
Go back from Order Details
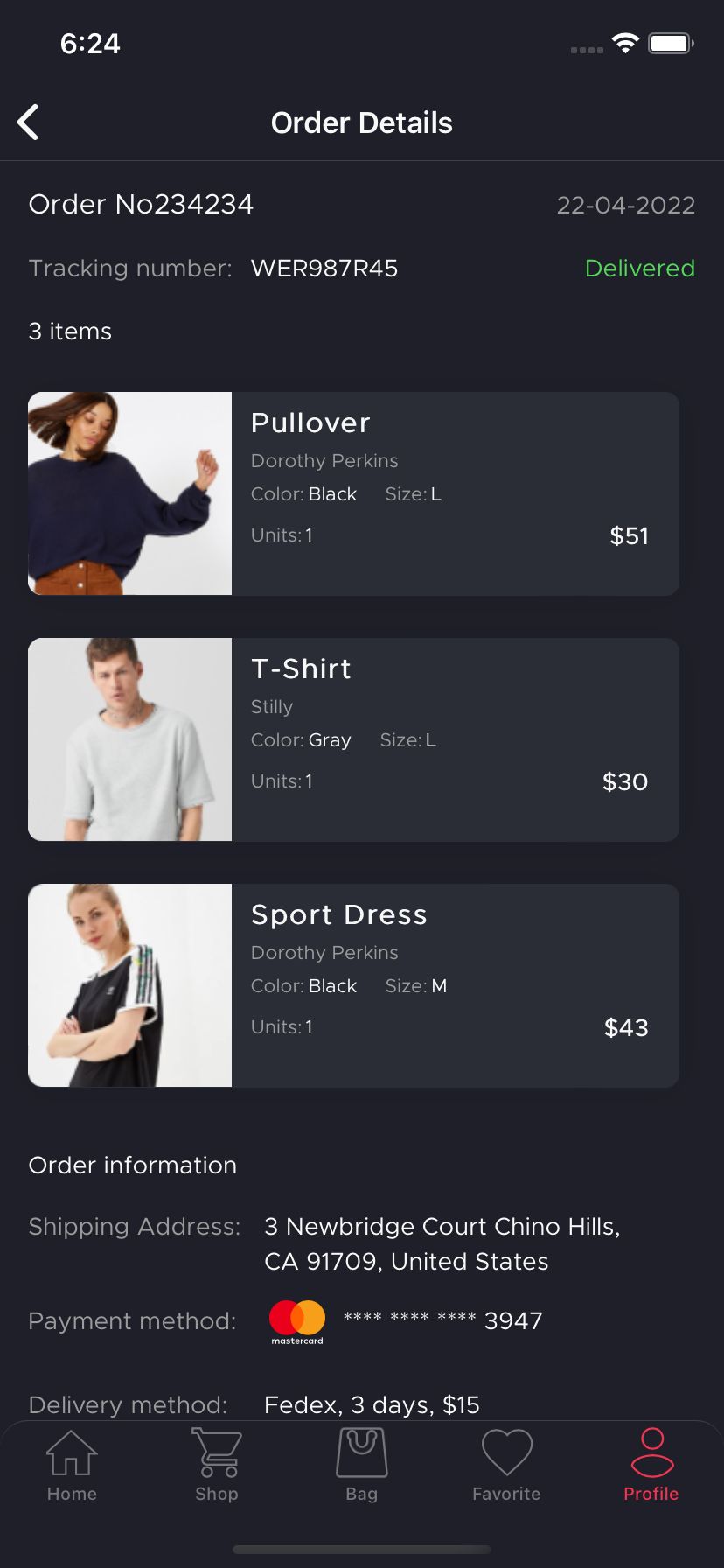pos(28,122)
